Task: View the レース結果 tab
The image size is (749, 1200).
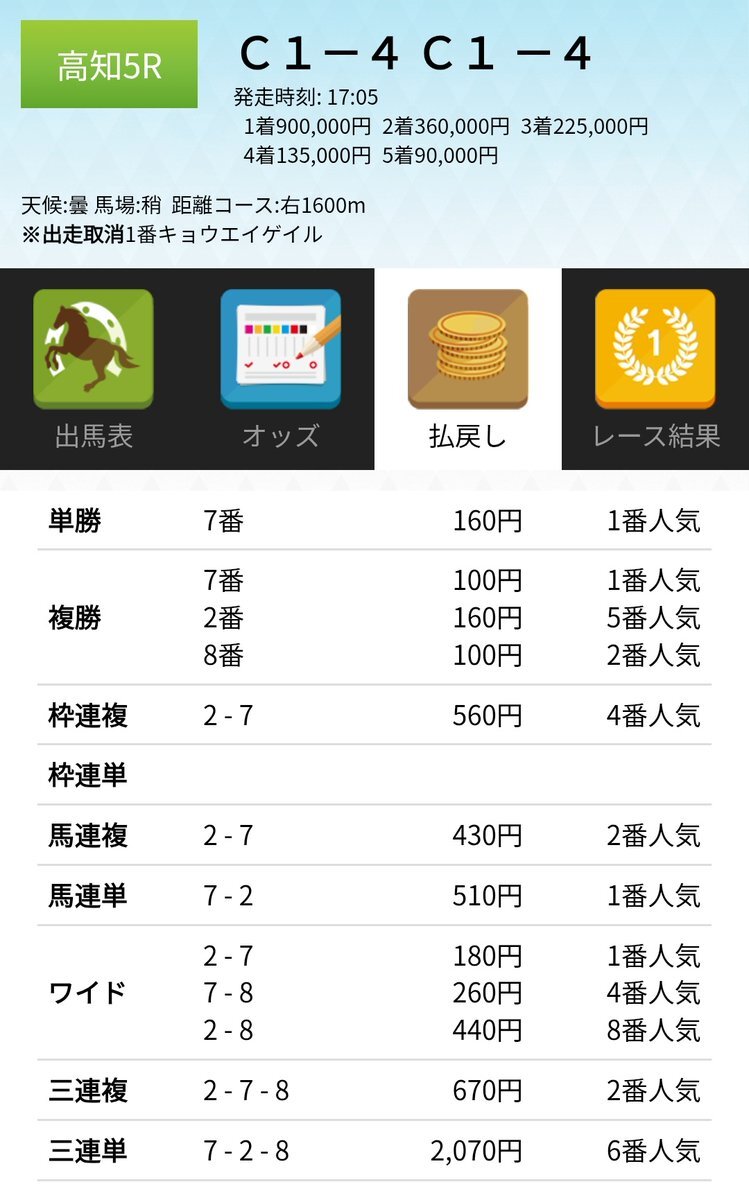Action: 655,369
